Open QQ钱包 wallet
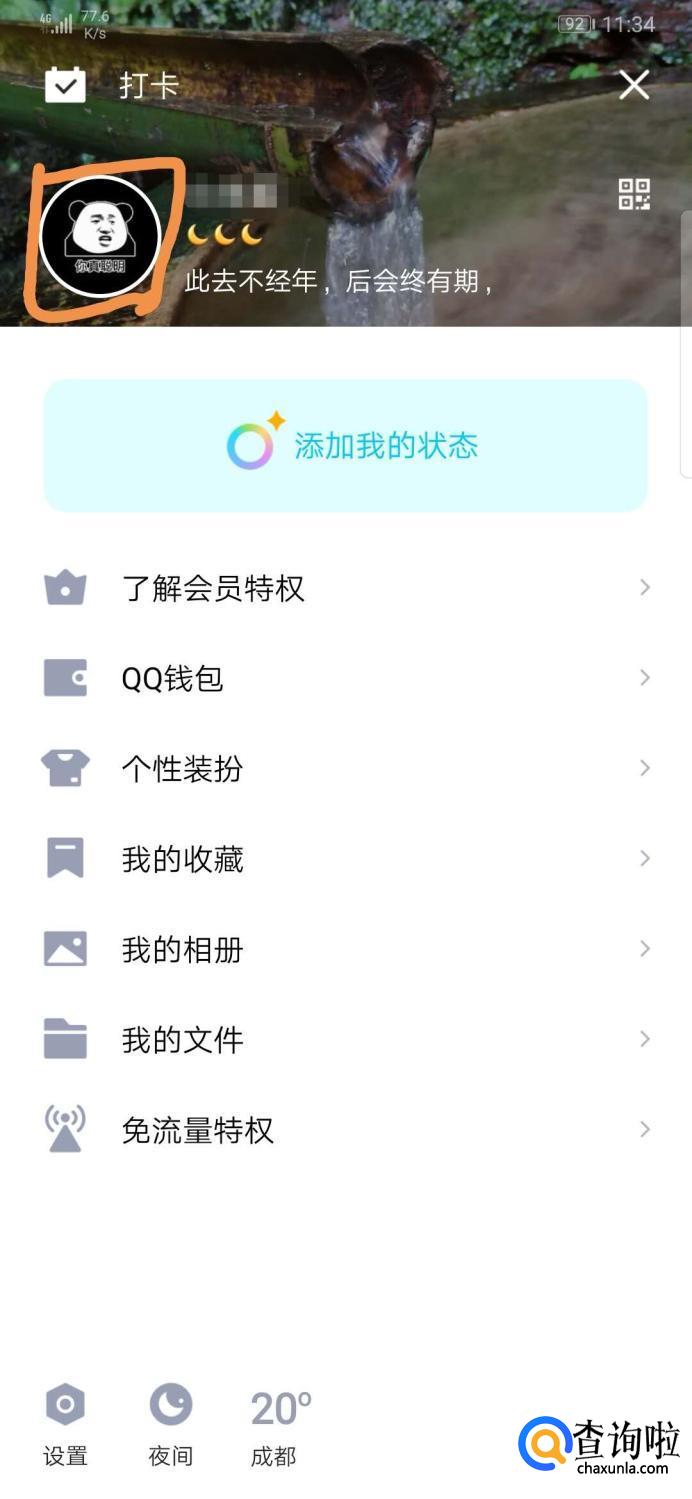This screenshot has height=1499, width=692. click(x=346, y=678)
